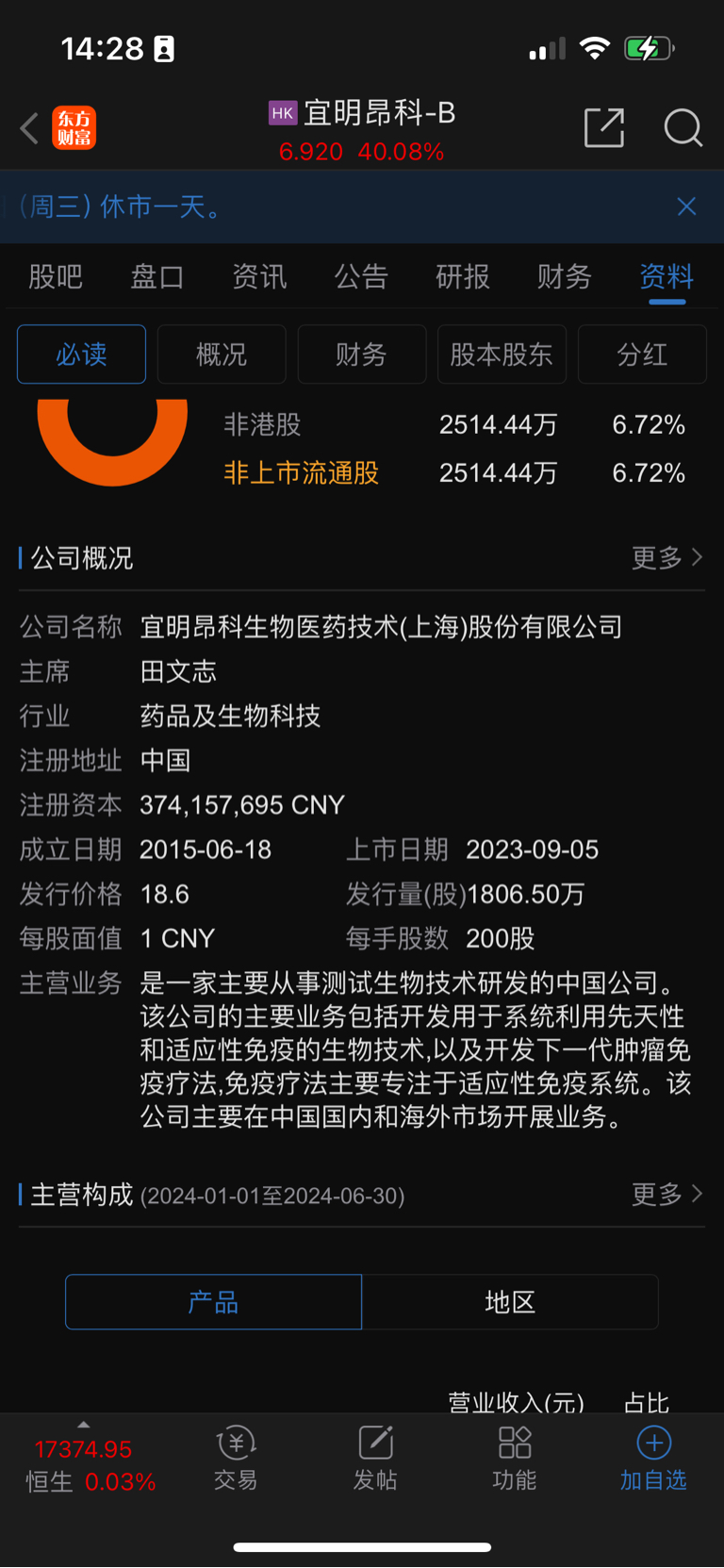Screen dimensions: 724x1568
Task: Switch 主营构成 to 地区 view
Action: coord(510,1302)
